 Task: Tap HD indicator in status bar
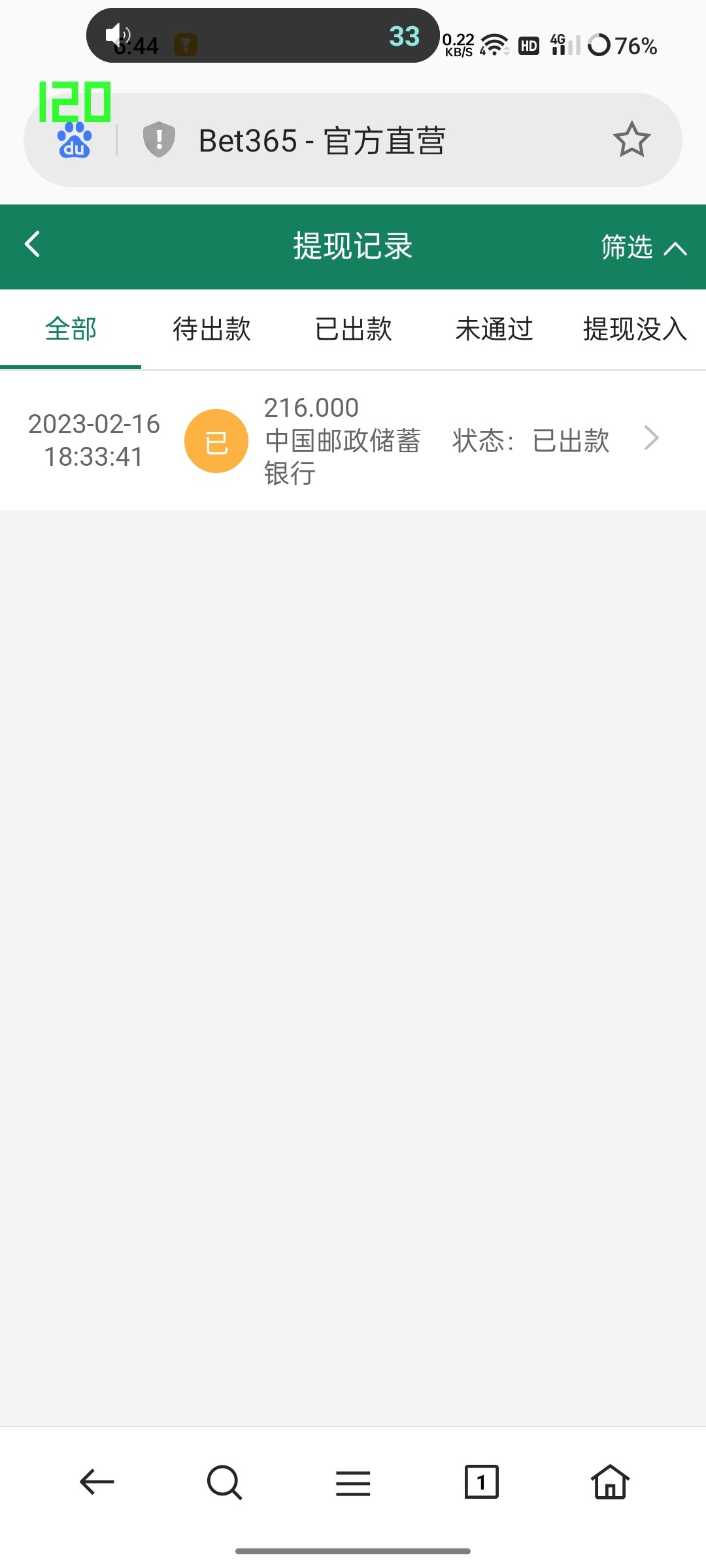pos(528,46)
